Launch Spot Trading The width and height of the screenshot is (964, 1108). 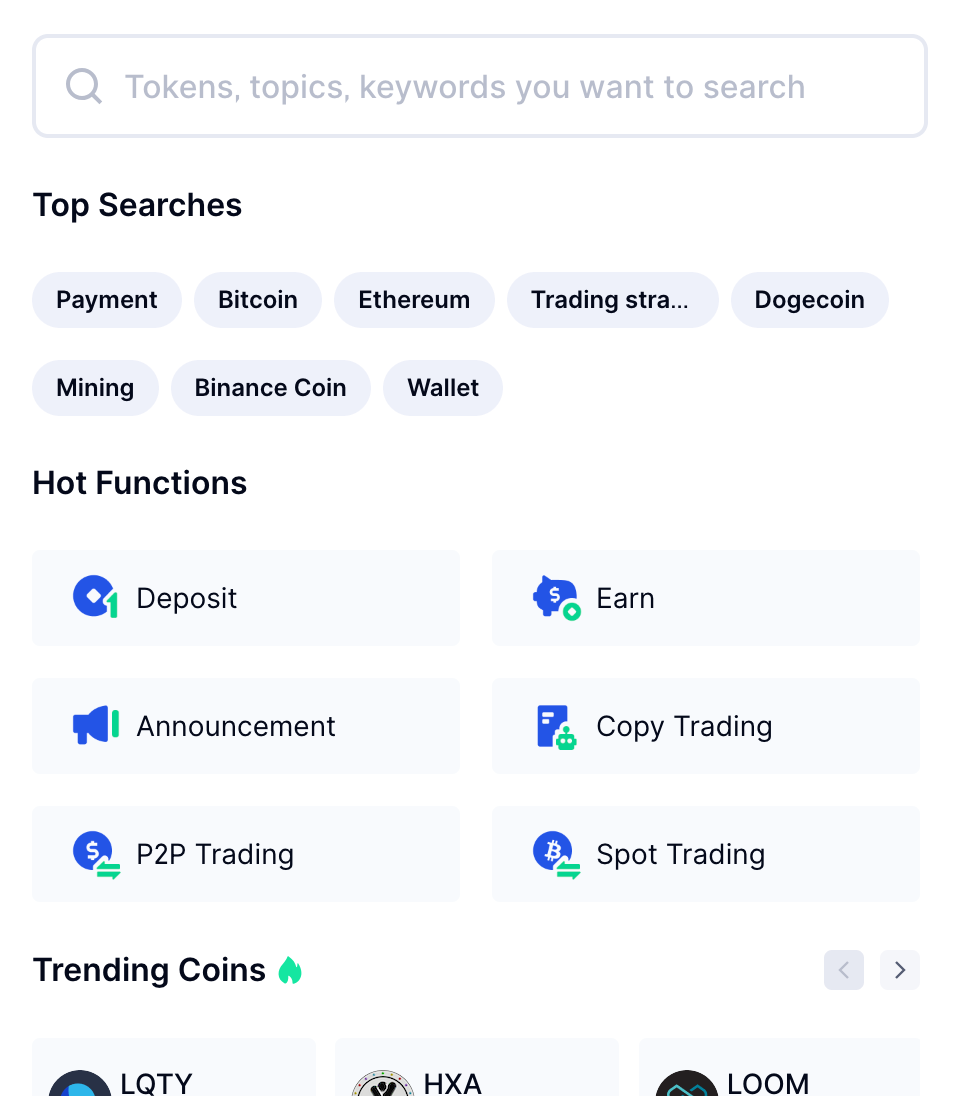point(706,854)
